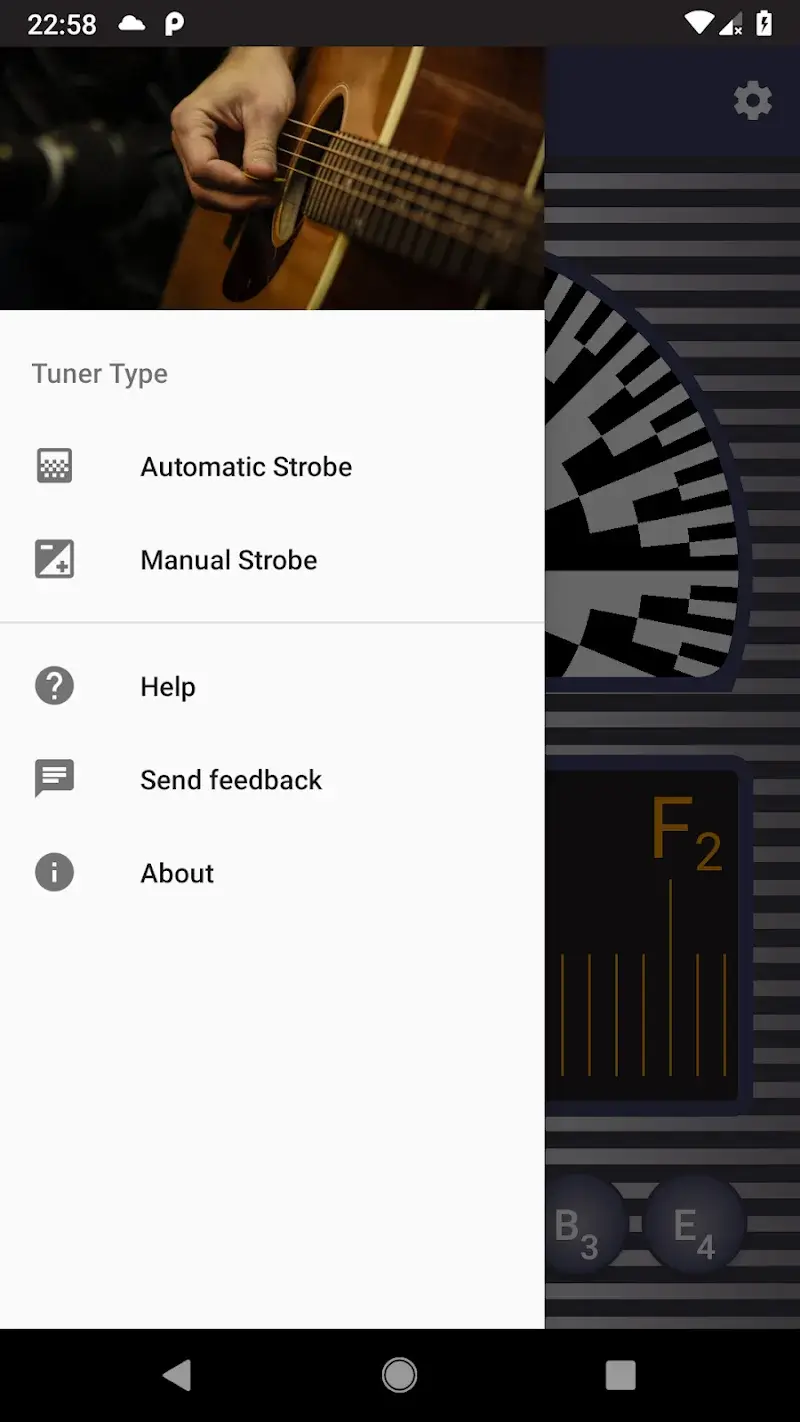Expand the Tuner Type section
The width and height of the screenshot is (800, 1422).
99,373
